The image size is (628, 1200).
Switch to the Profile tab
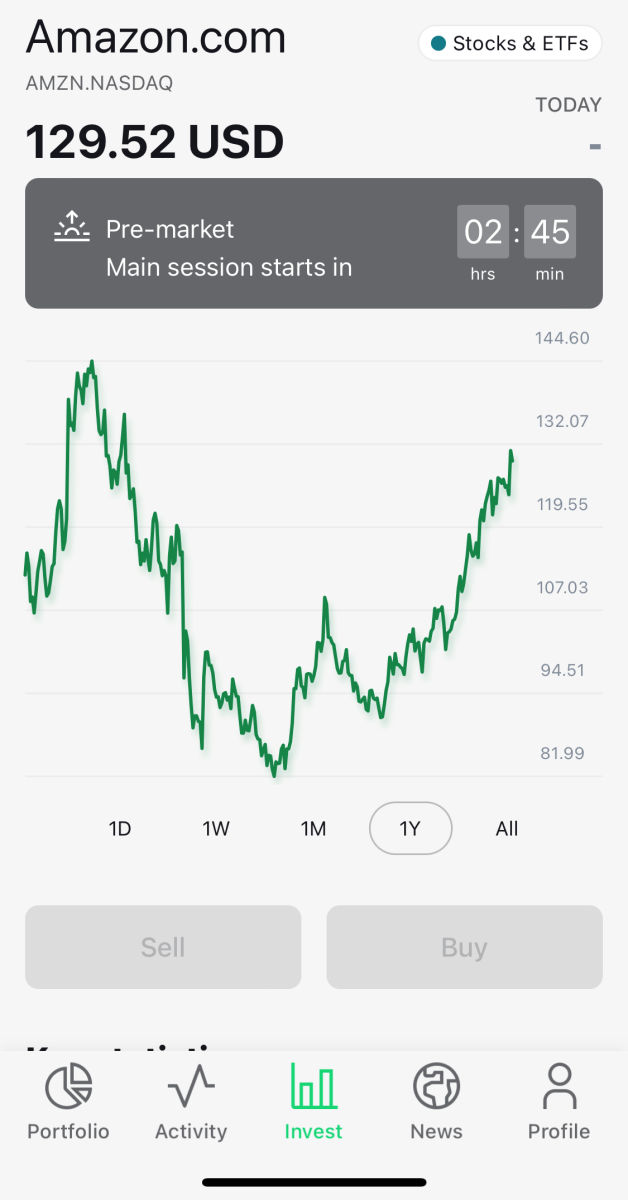(559, 1102)
